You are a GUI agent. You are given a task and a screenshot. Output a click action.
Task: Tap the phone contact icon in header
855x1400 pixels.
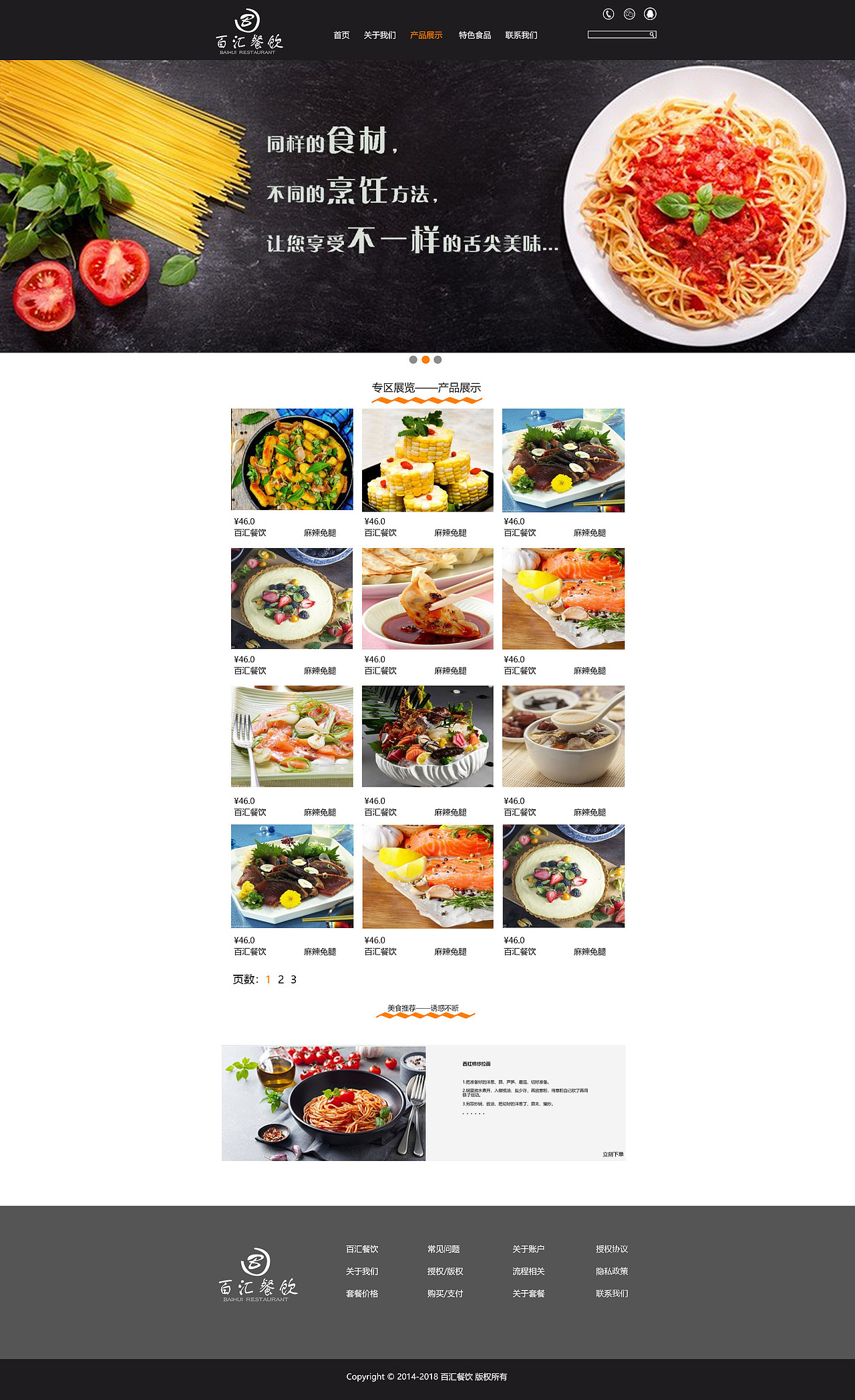tap(609, 14)
